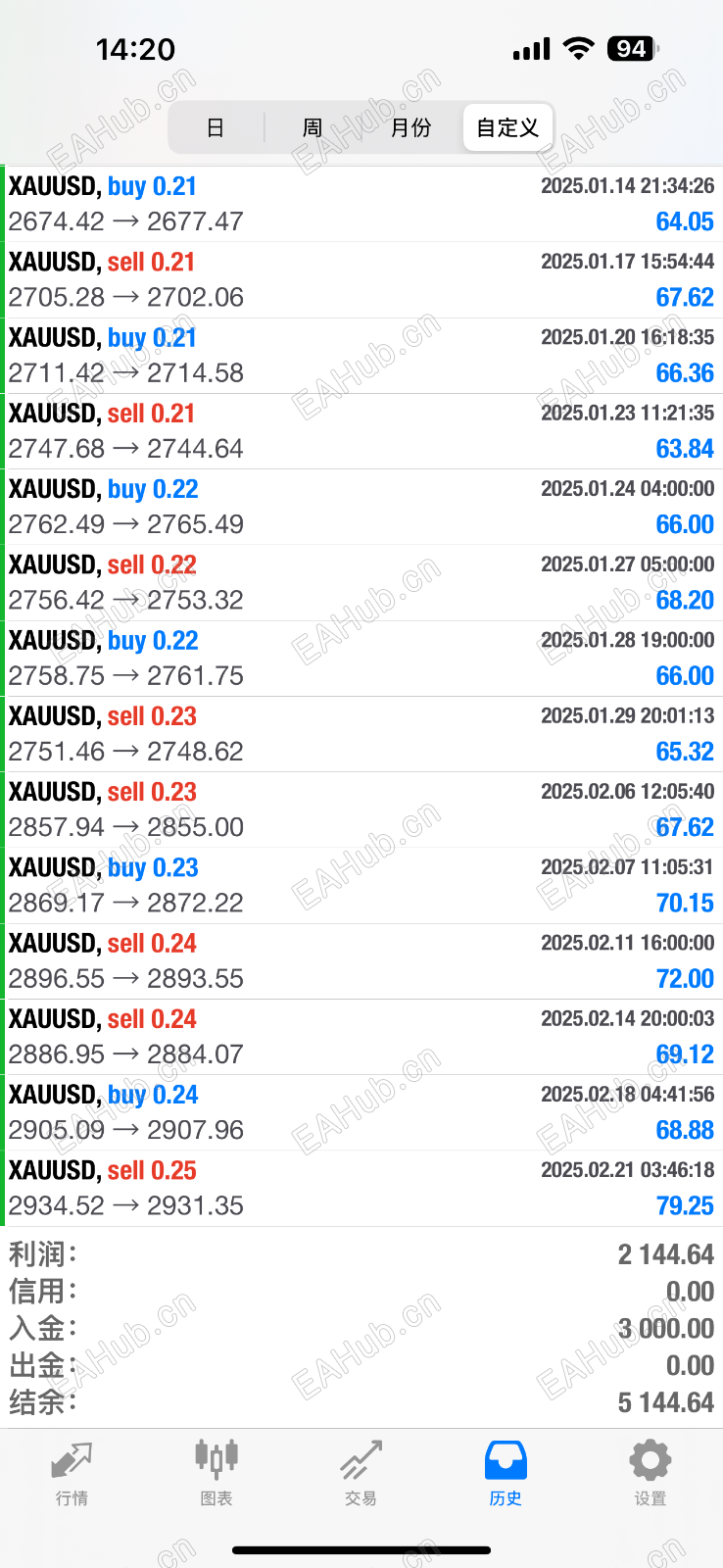
Task: Select the 周 period filter
Action: coord(313,127)
